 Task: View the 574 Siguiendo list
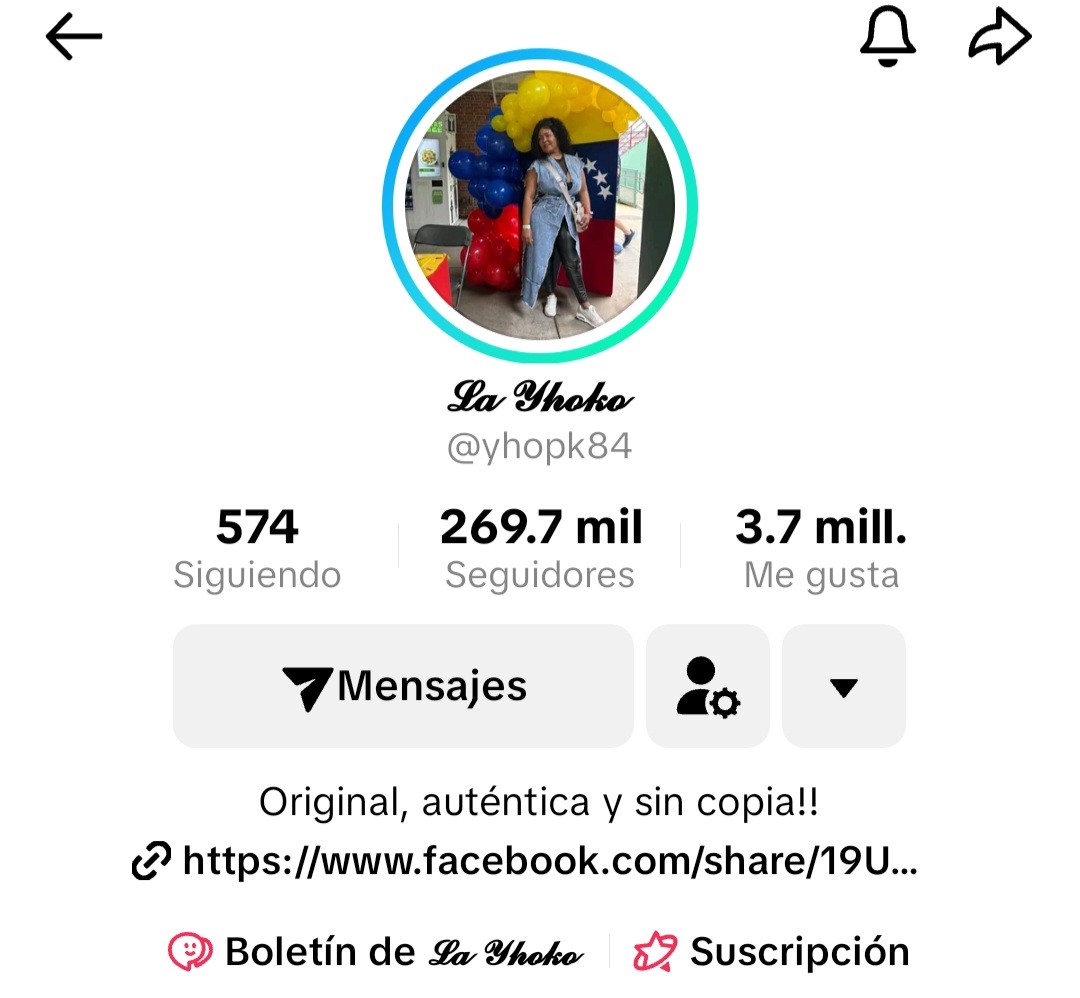tap(257, 549)
